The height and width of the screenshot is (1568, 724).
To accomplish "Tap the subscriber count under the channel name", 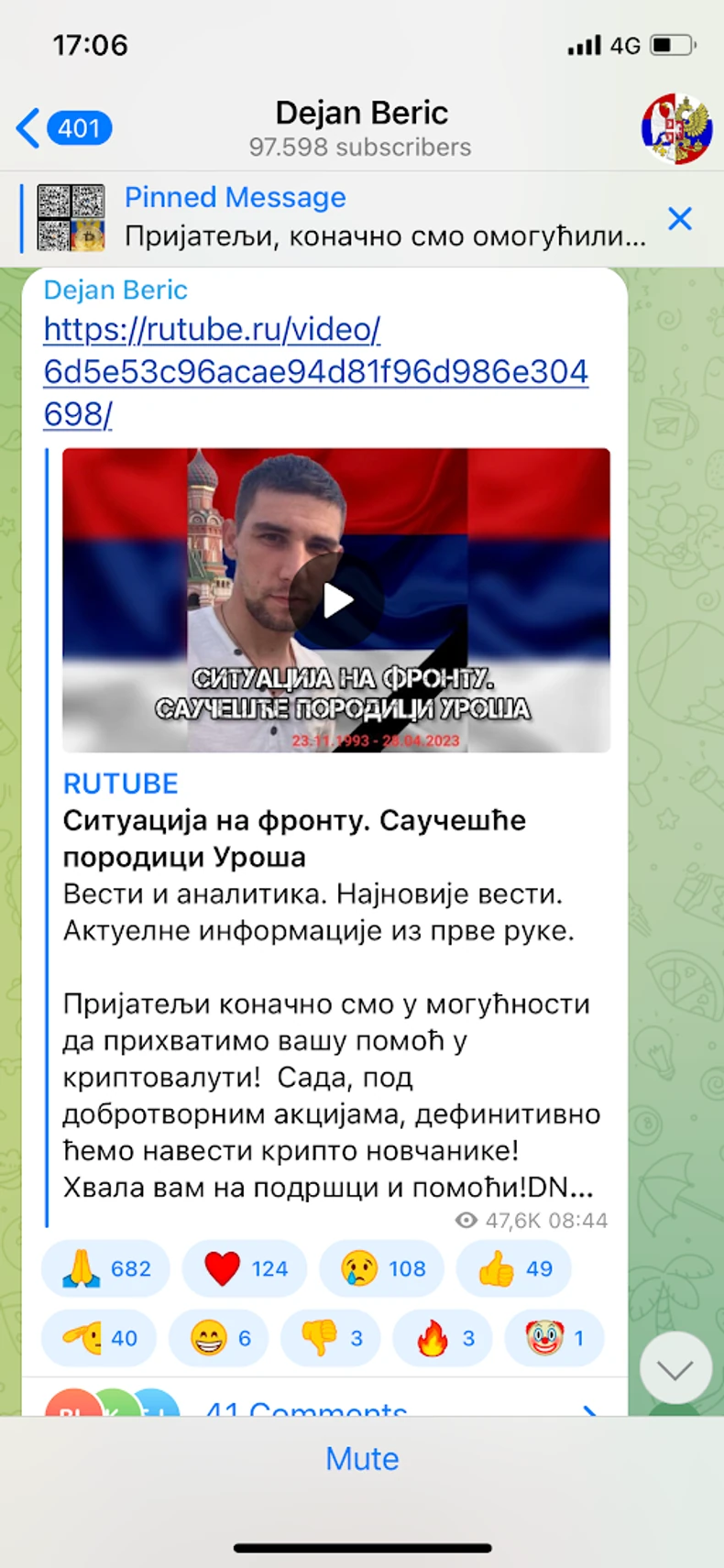I will [x=360, y=147].
